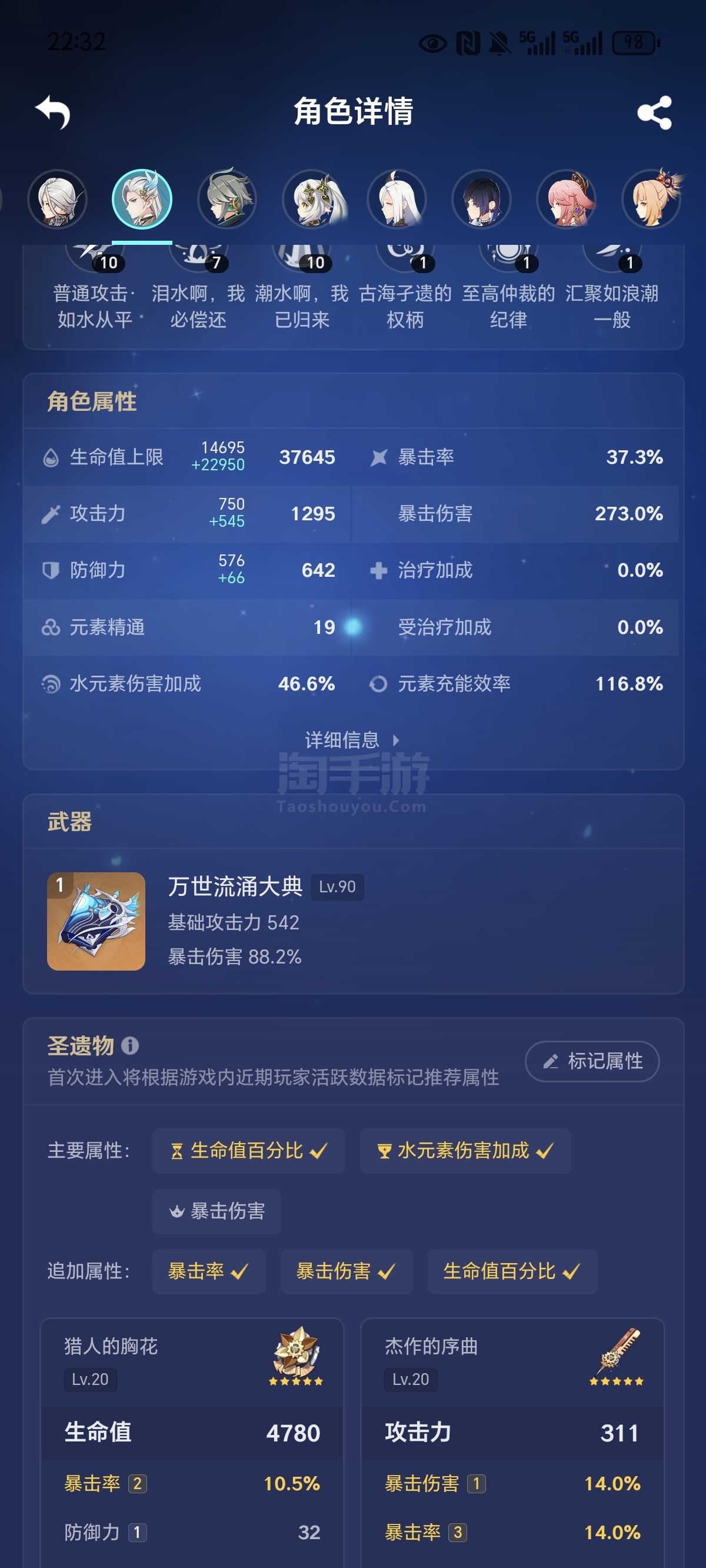
Task: Open the 杰作的序曲 artifact card
Action: [x=512, y=1443]
